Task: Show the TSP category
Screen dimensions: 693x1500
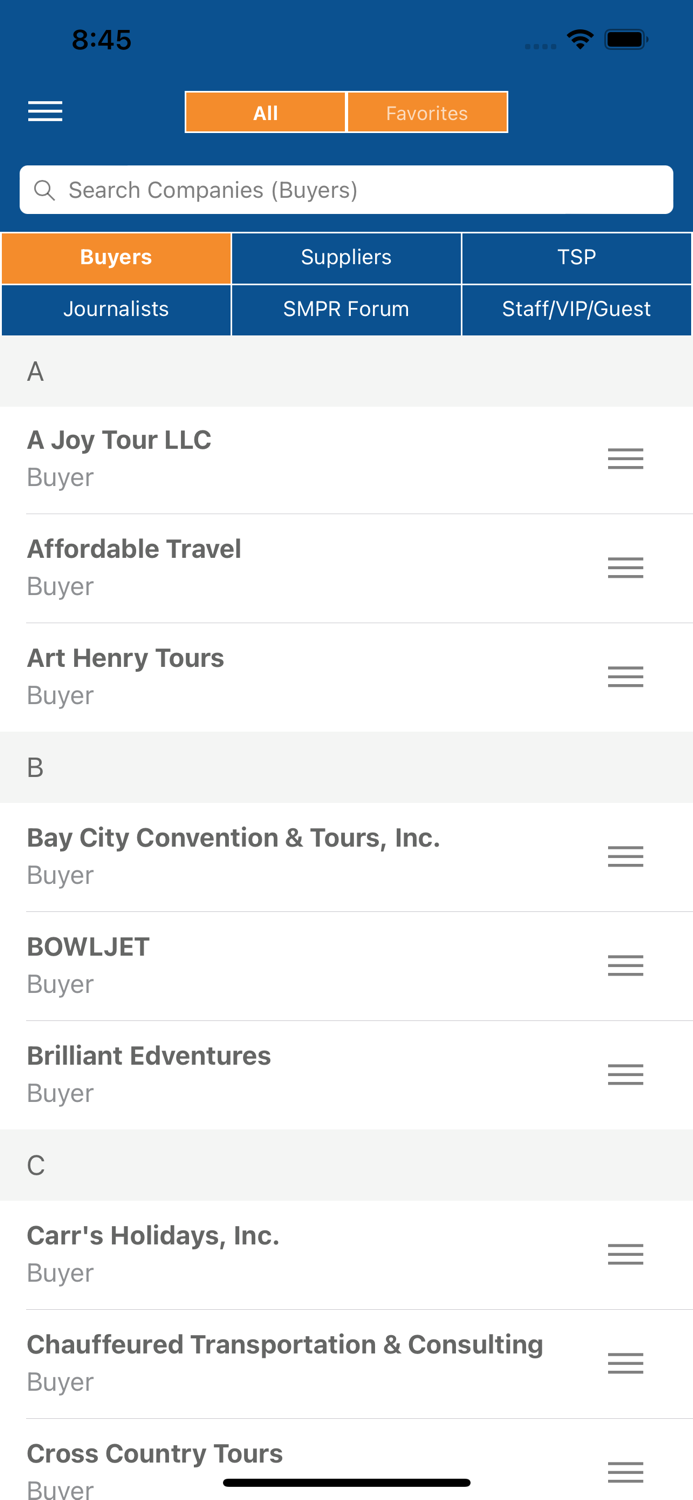Action: [576, 258]
